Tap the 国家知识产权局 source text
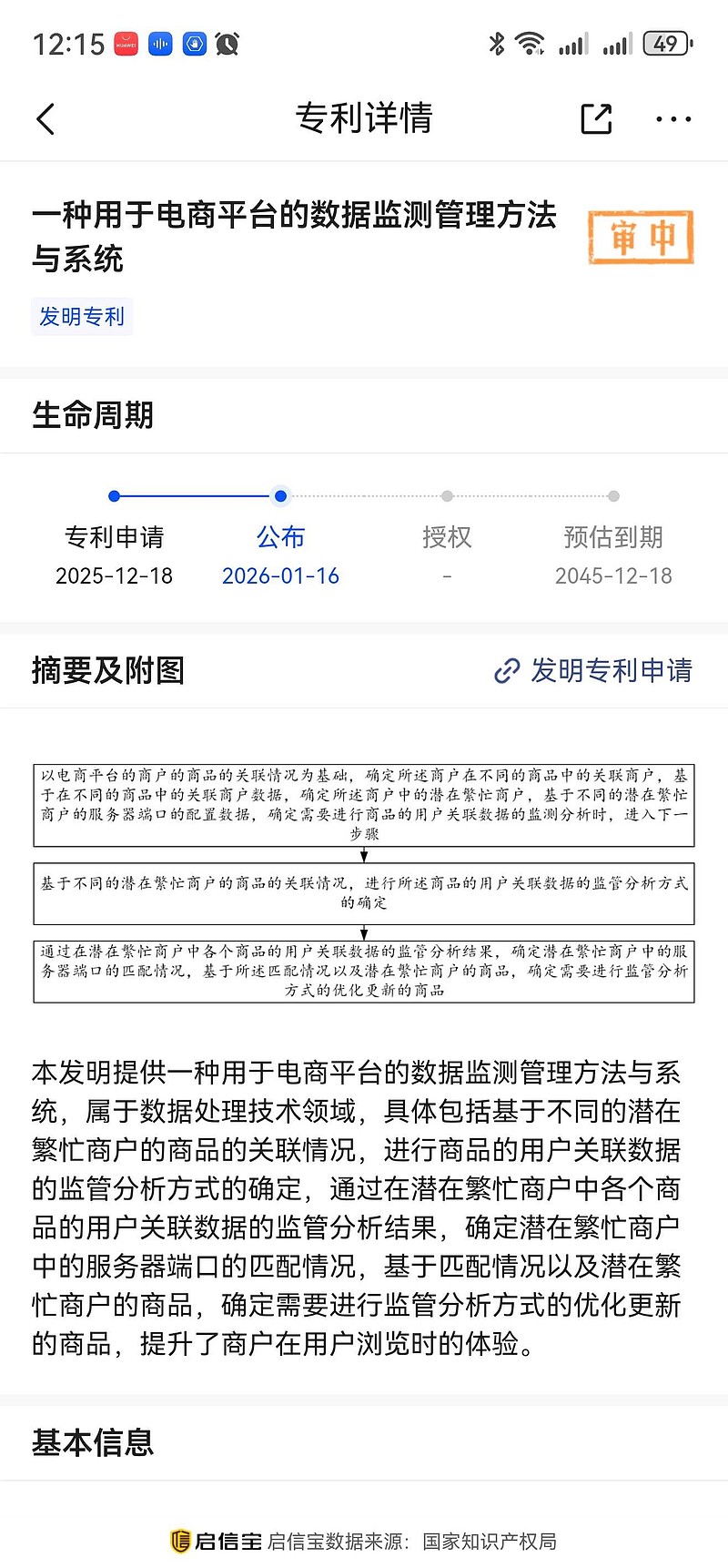 (489, 1542)
